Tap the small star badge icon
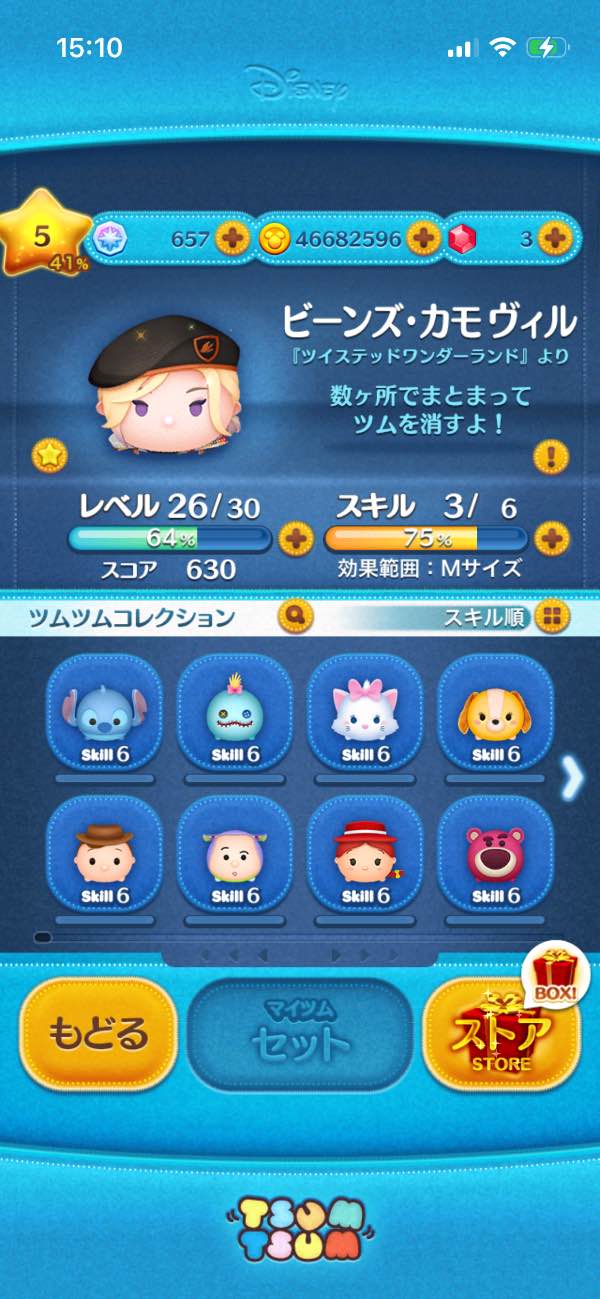The height and width of the screenshot is (1299, 600). tap(49, 456)
